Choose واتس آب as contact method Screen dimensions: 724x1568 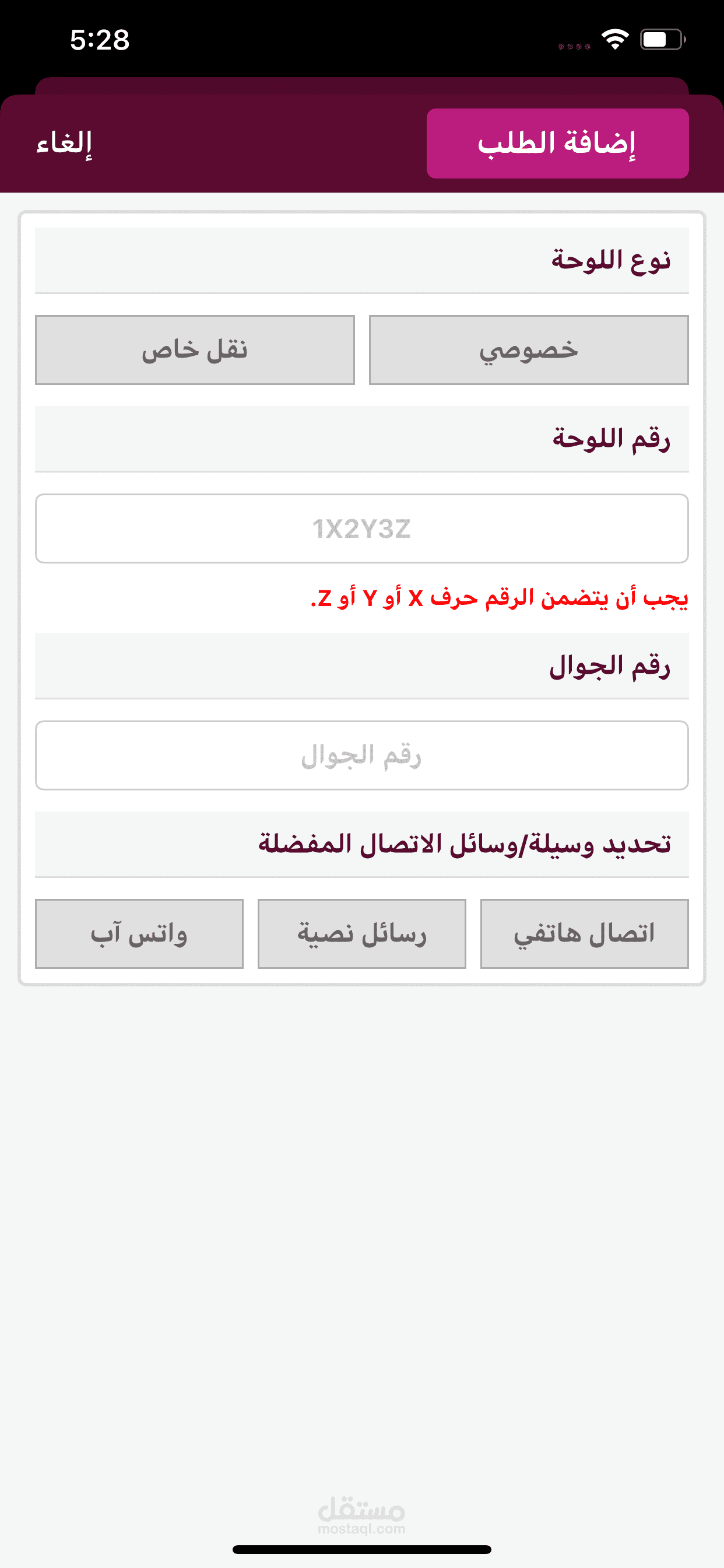click(139, 934)
